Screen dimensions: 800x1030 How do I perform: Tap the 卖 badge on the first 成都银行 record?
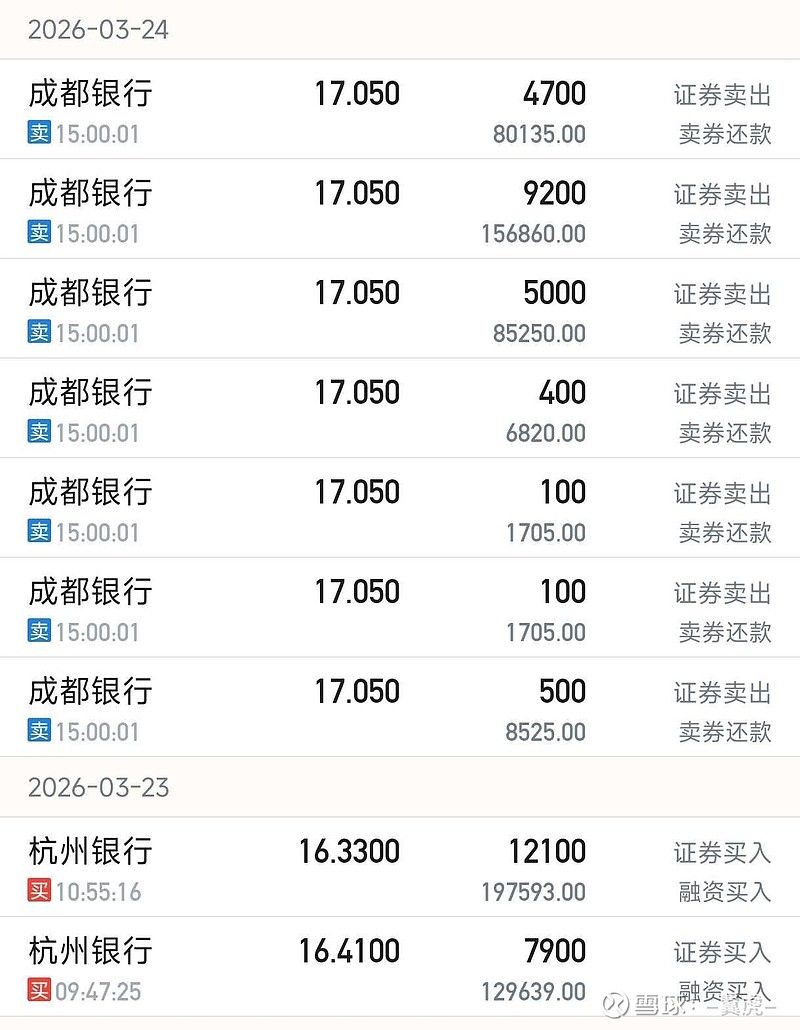37,133
